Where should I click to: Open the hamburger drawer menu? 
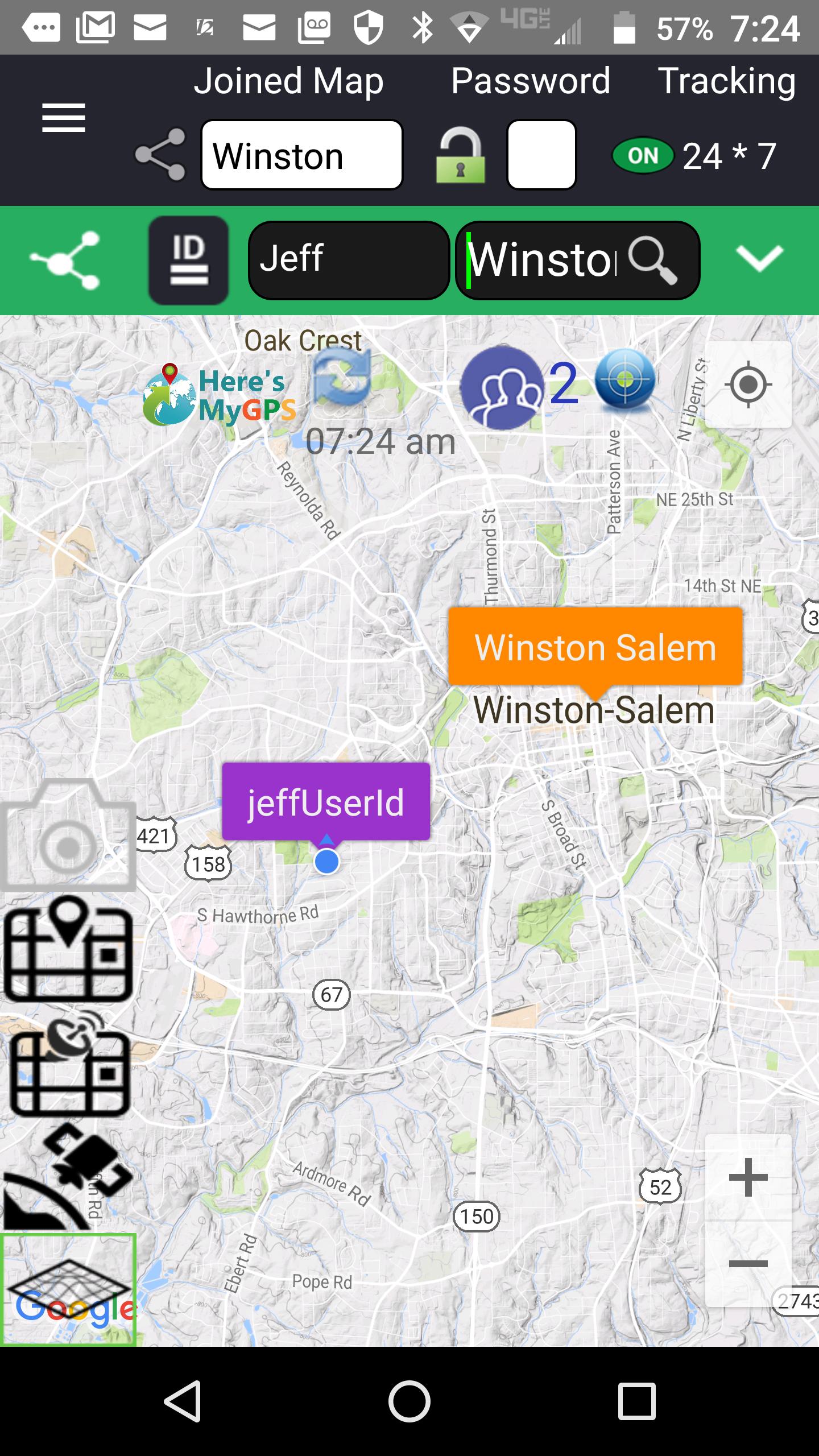click(63, 118)
